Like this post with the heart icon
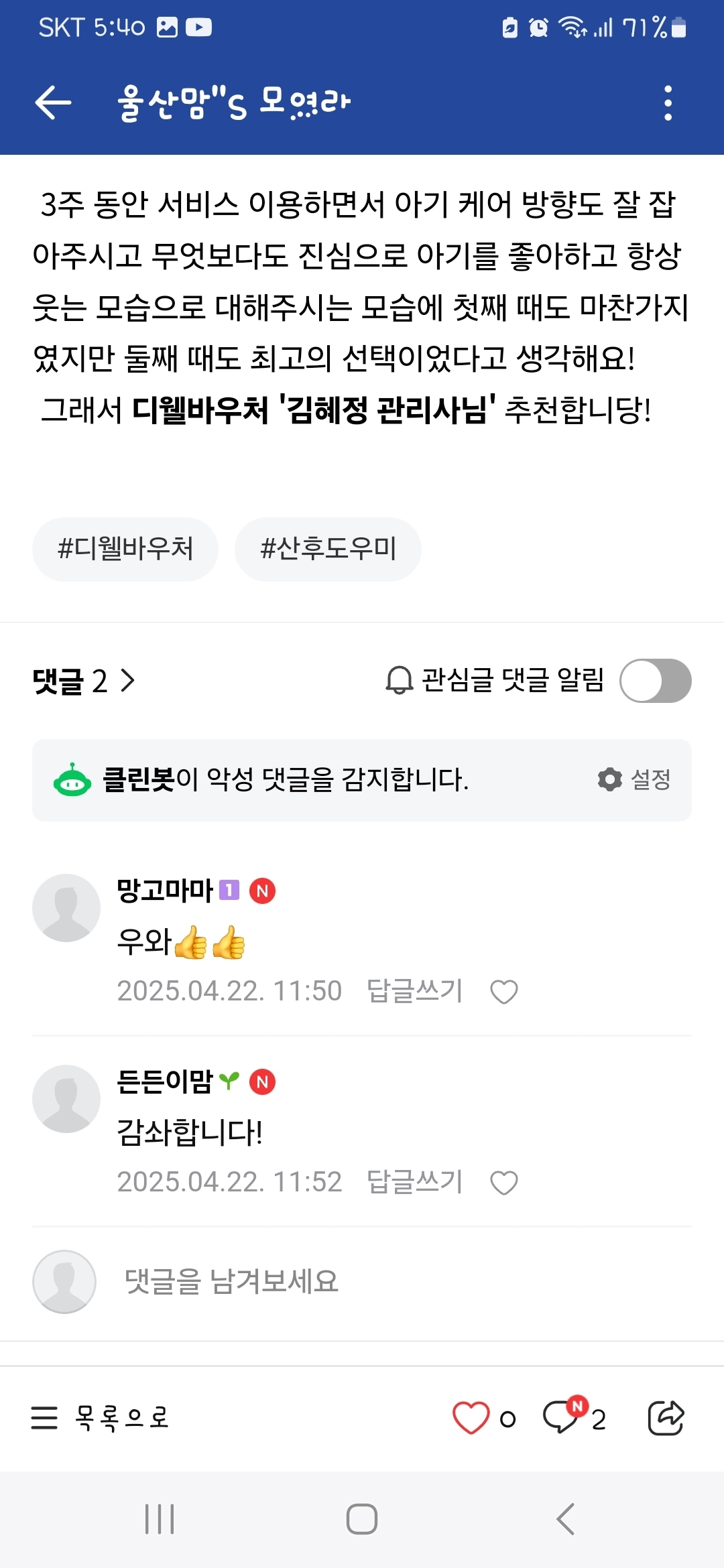 coord(471,1418)
